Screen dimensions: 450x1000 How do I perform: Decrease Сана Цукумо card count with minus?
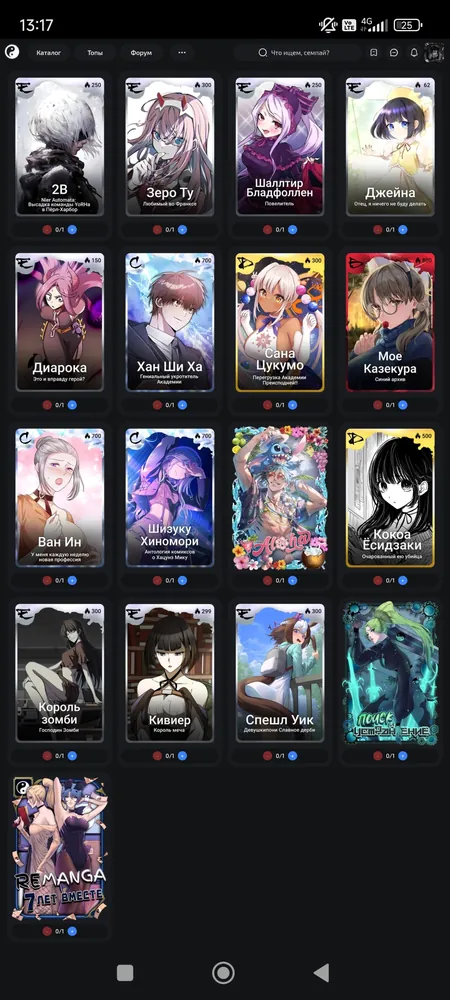[x=267, y=405]
